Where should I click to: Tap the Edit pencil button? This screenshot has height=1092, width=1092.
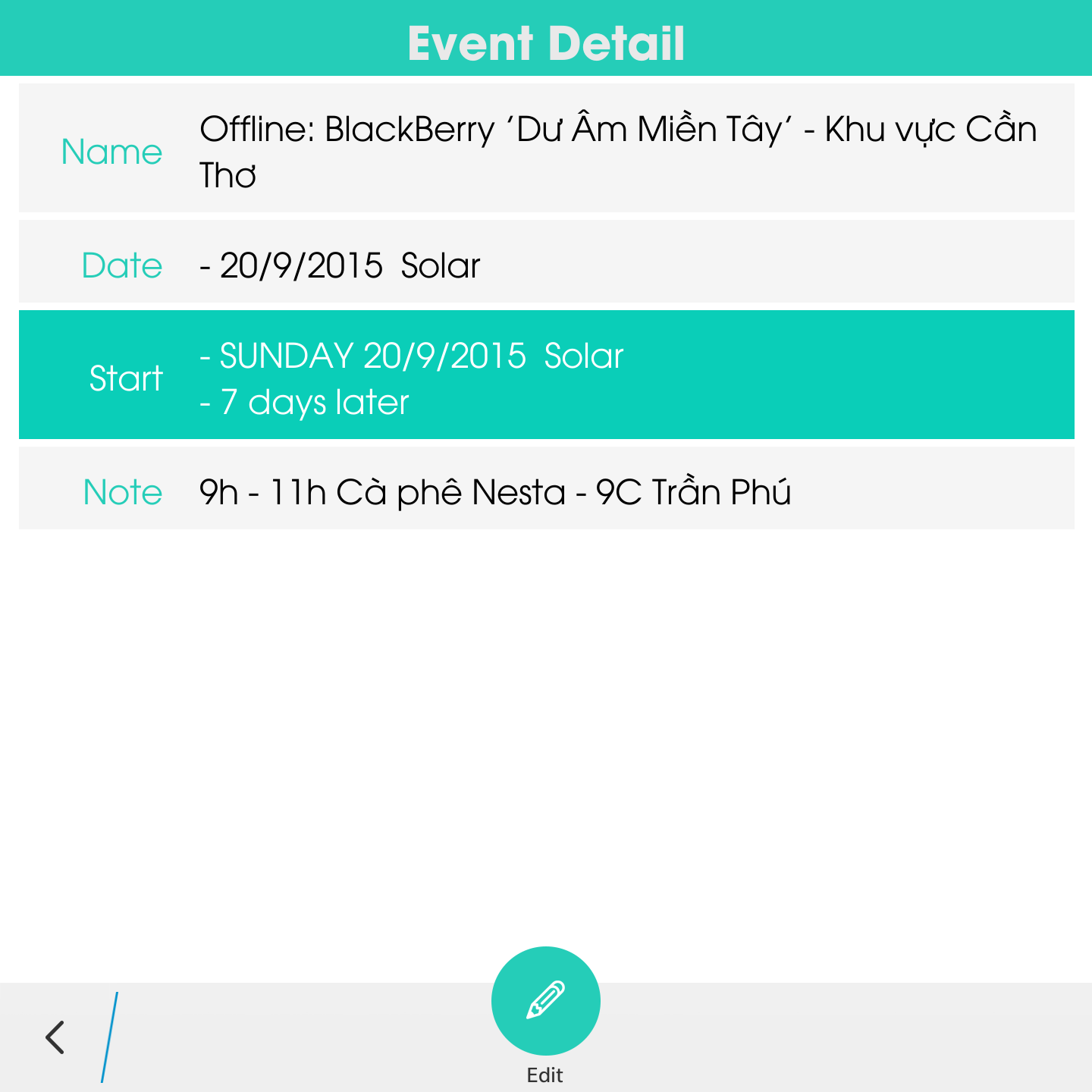pyautogui.click(x=545, y=1001)
